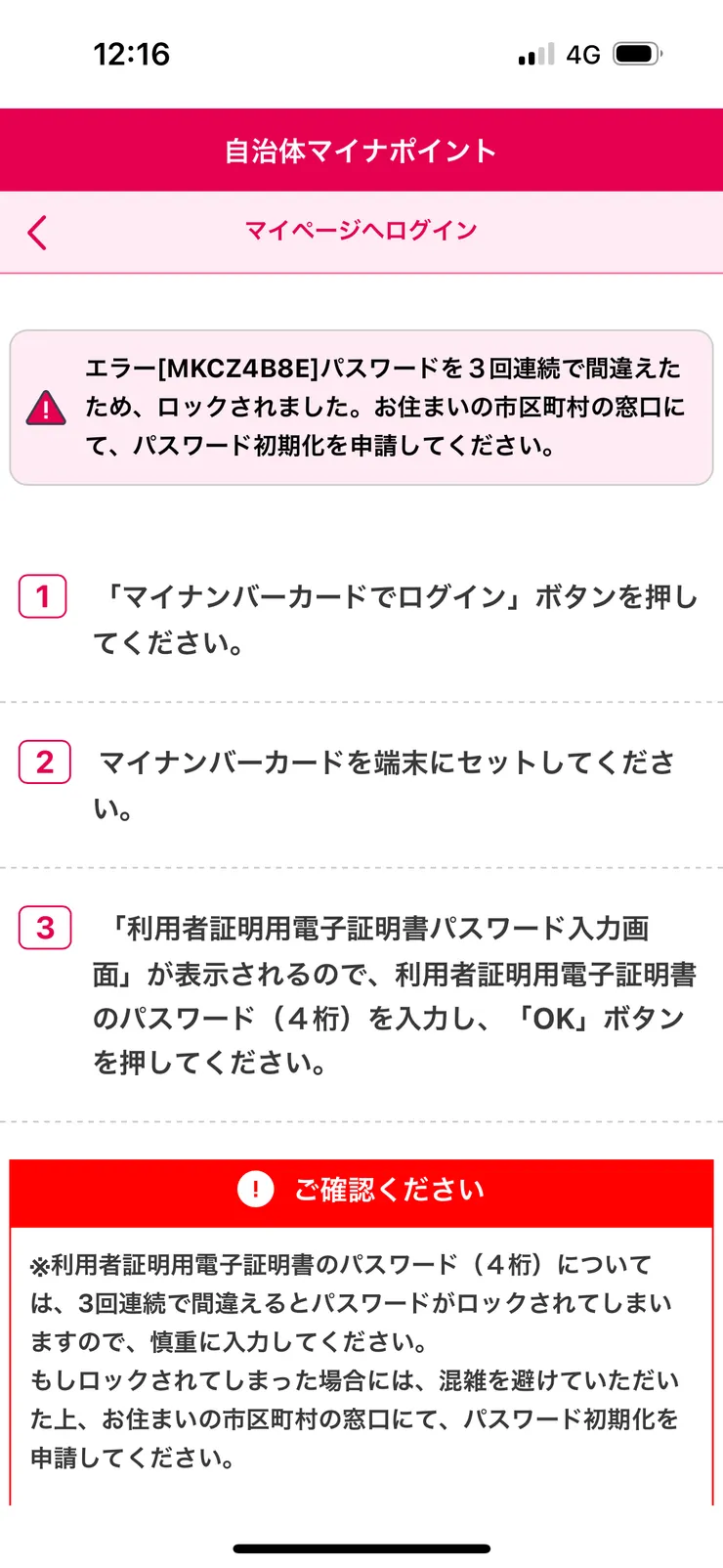Toggle the red ご確認ください alert header
Screen dimensions: 723x1568
pos(361,1190)
